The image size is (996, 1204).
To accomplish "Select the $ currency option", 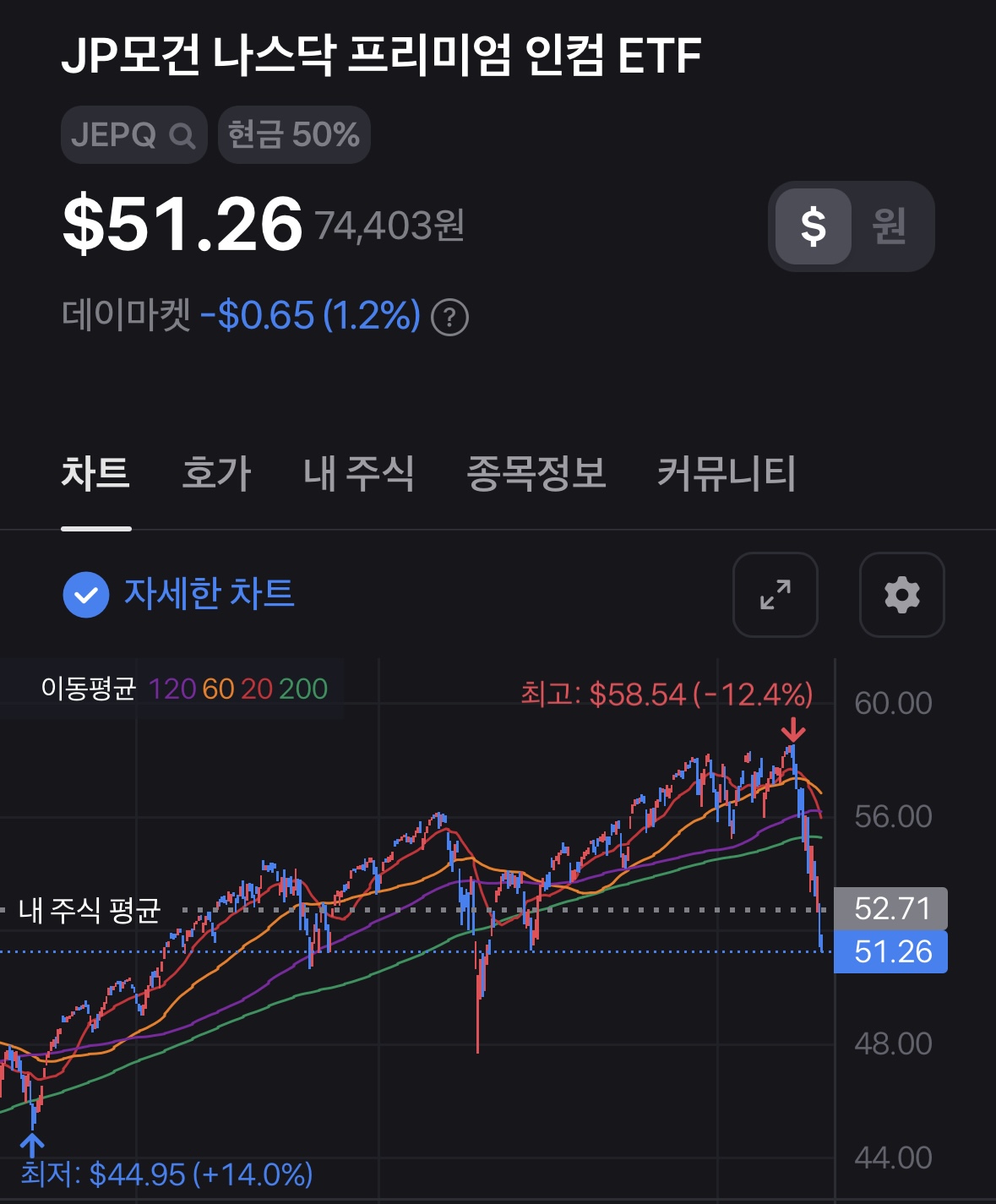I will [x=813, y=226].
